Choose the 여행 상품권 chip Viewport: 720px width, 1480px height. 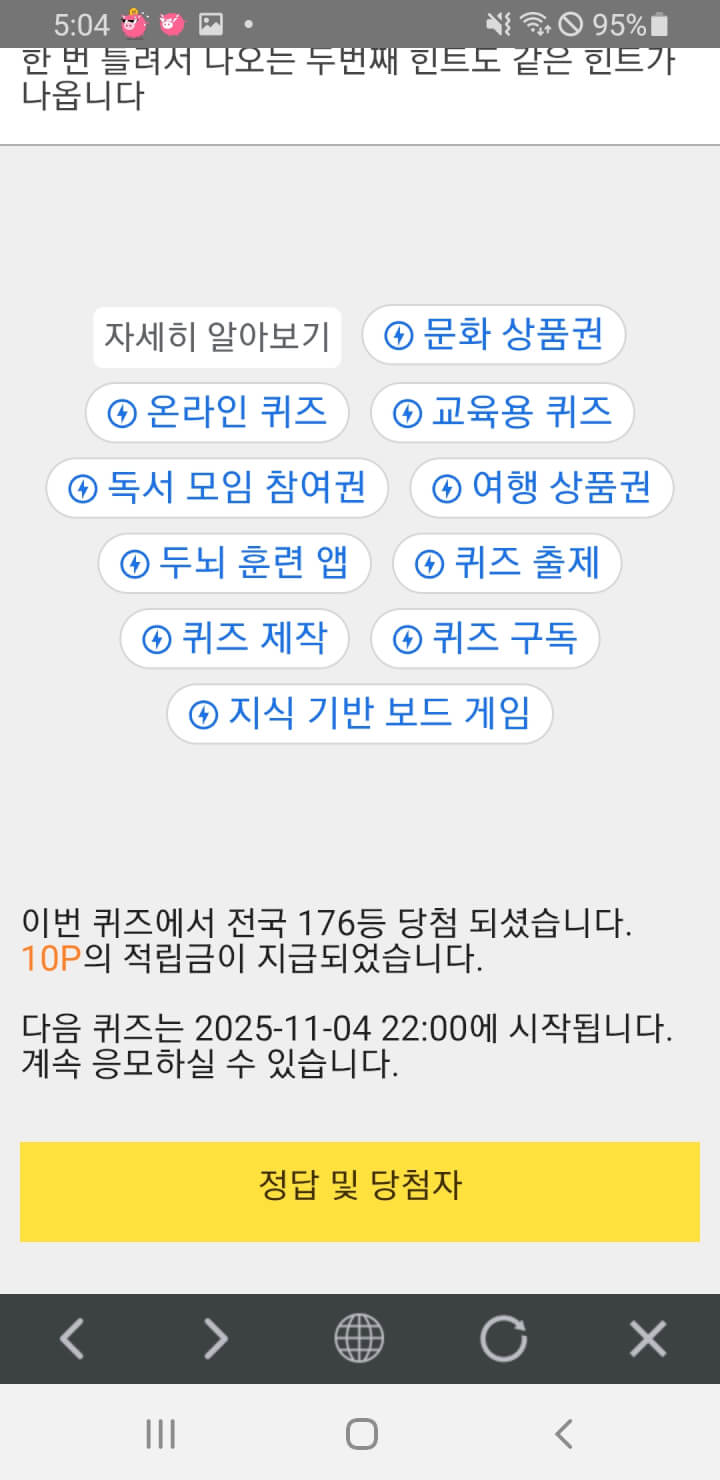point(541,488)
